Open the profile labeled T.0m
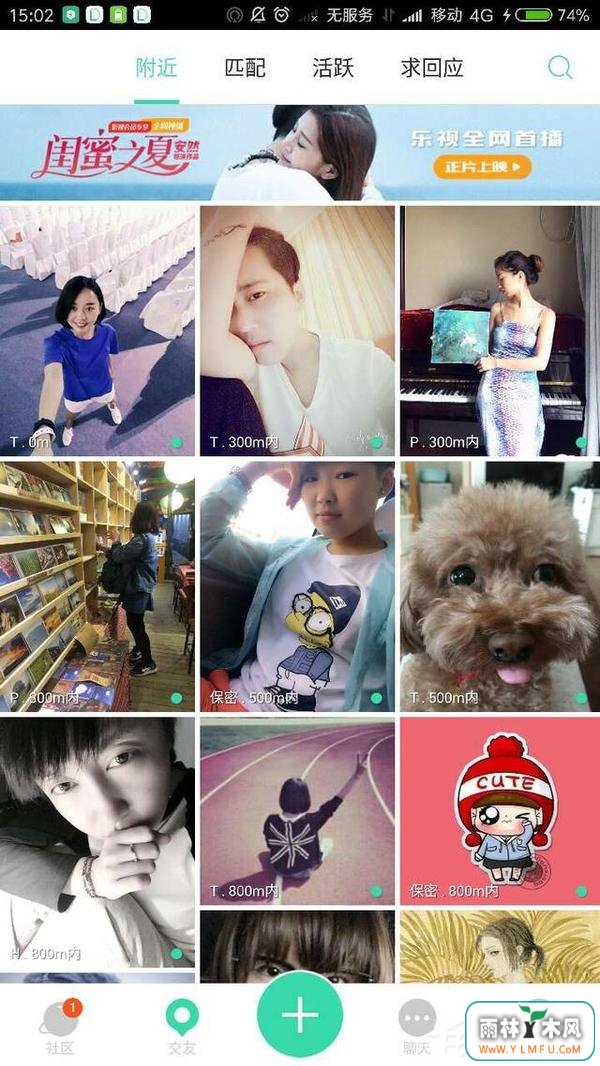This screenshot has width=600, height=1066. [x=97, y=330]
